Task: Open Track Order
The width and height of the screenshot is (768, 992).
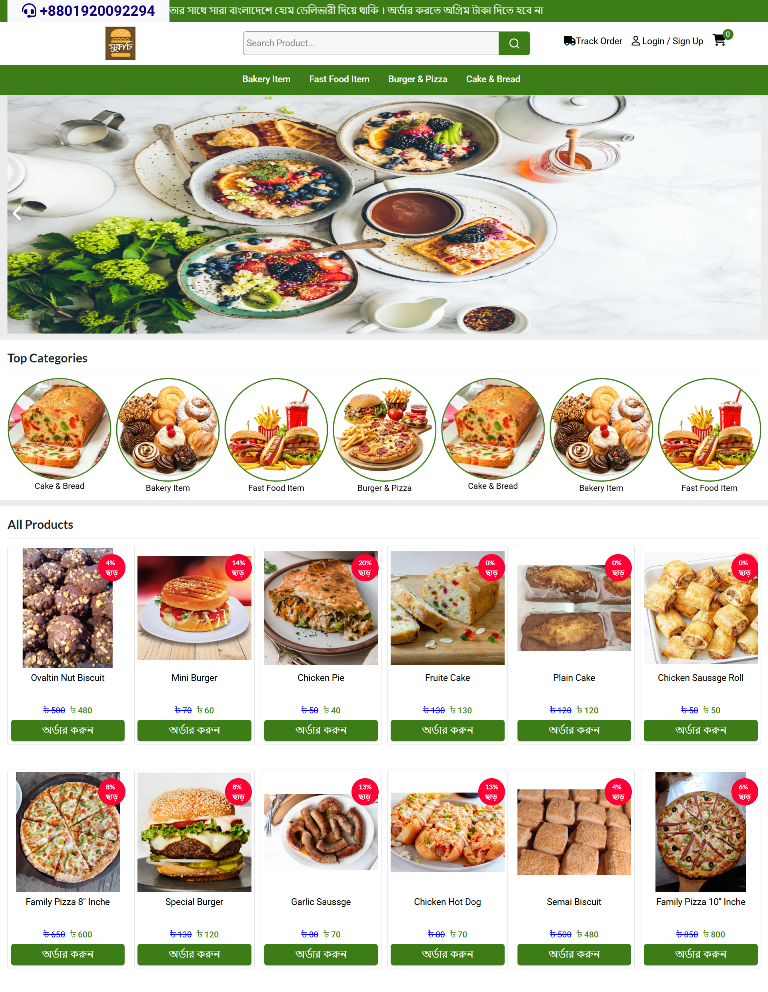Action: tap(593, 41)
